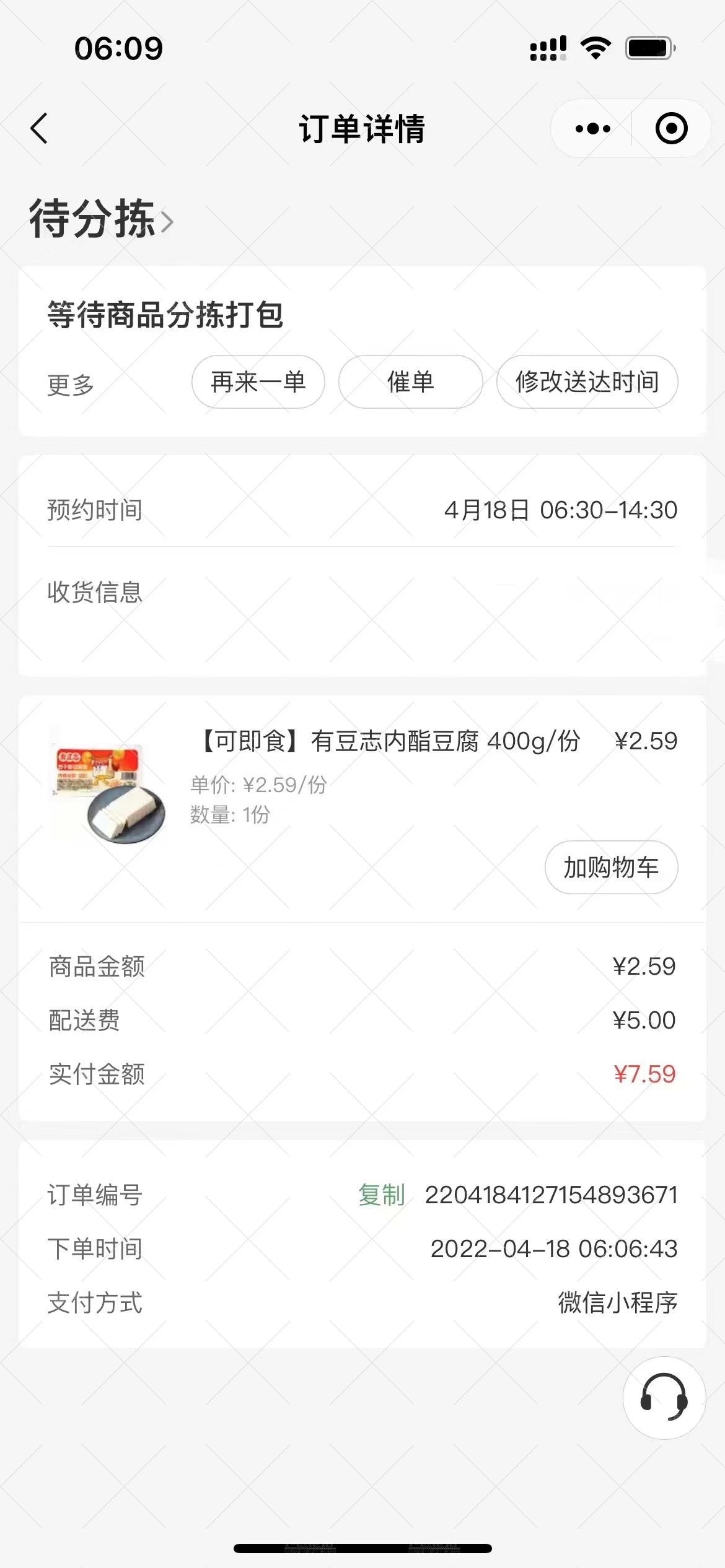The width and height of the screenshot is (725, 1568).
Task: Click the mini-program close circle icon
Action: (671, 129)
